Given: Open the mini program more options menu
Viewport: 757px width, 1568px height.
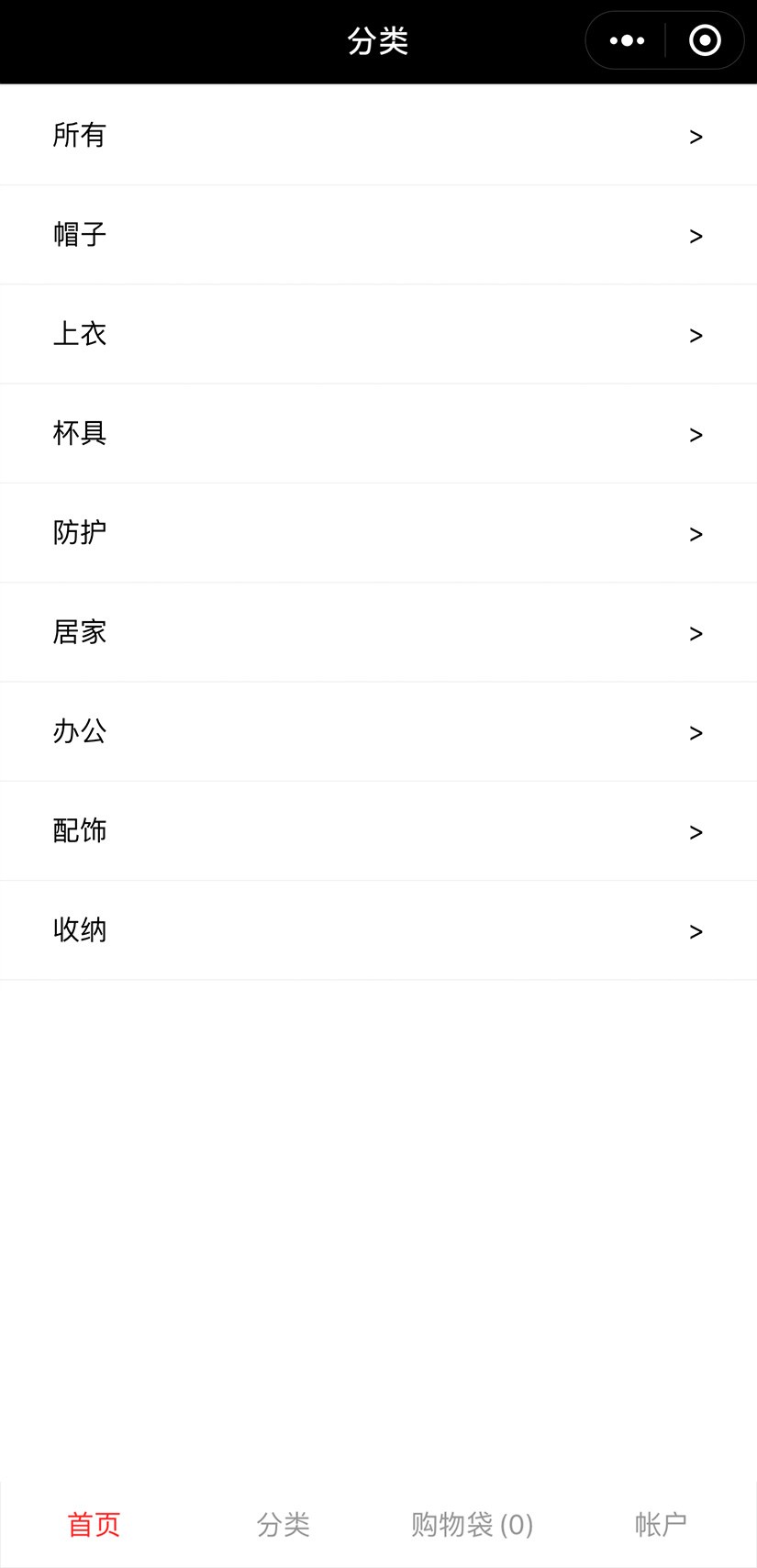Looking at the screenshot, I should (x=628, y=40).
